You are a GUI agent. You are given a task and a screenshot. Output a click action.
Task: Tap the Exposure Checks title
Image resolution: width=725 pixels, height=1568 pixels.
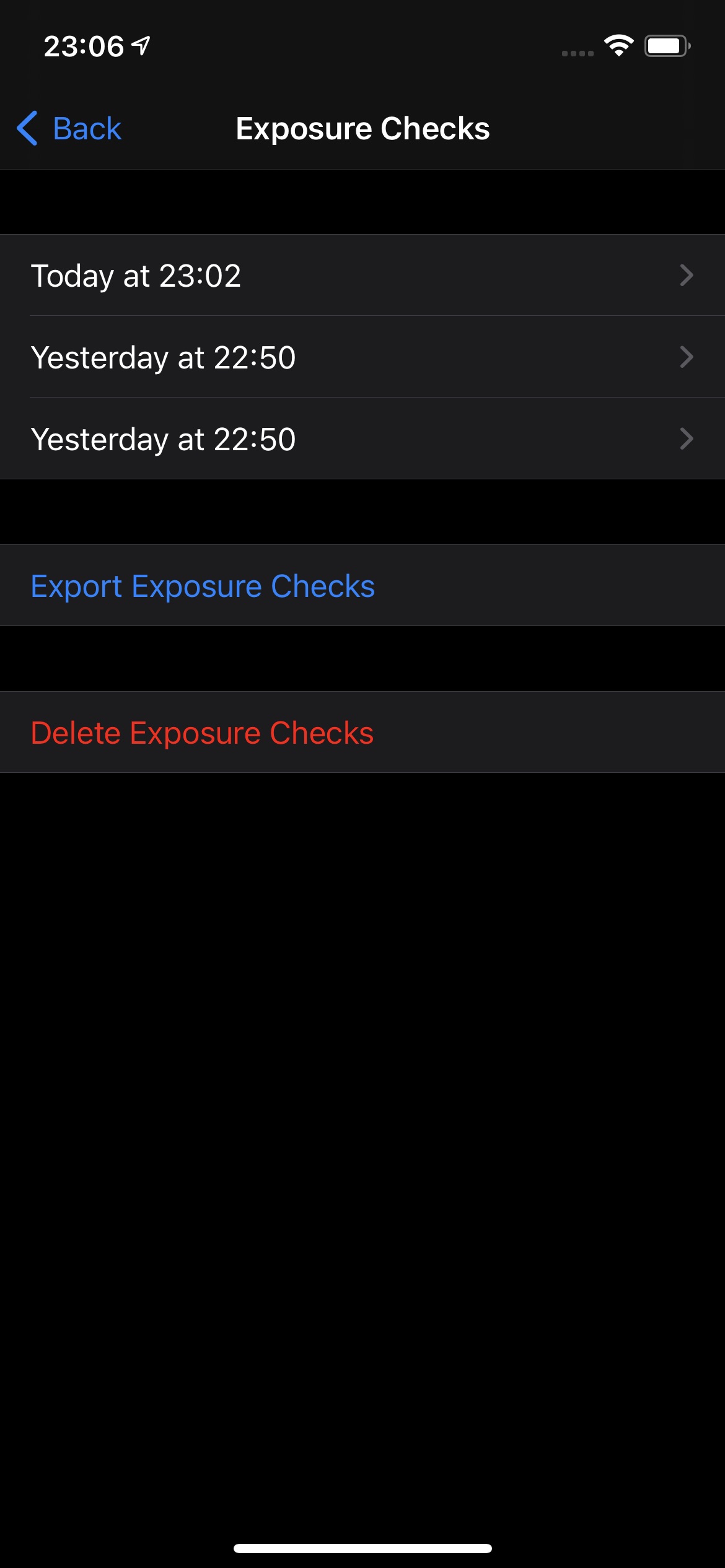[362, 128]
